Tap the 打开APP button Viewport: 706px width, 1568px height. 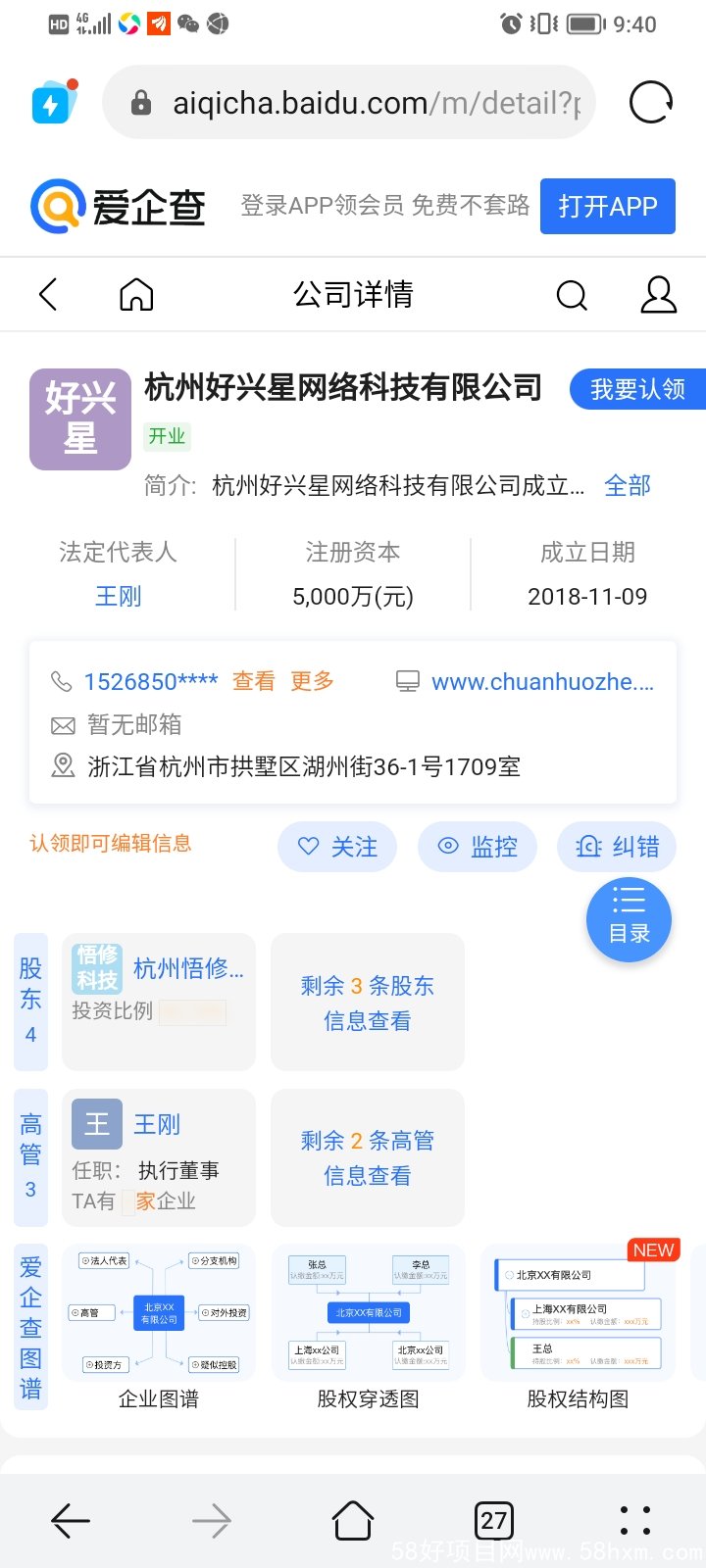click(x=608, y=207)
